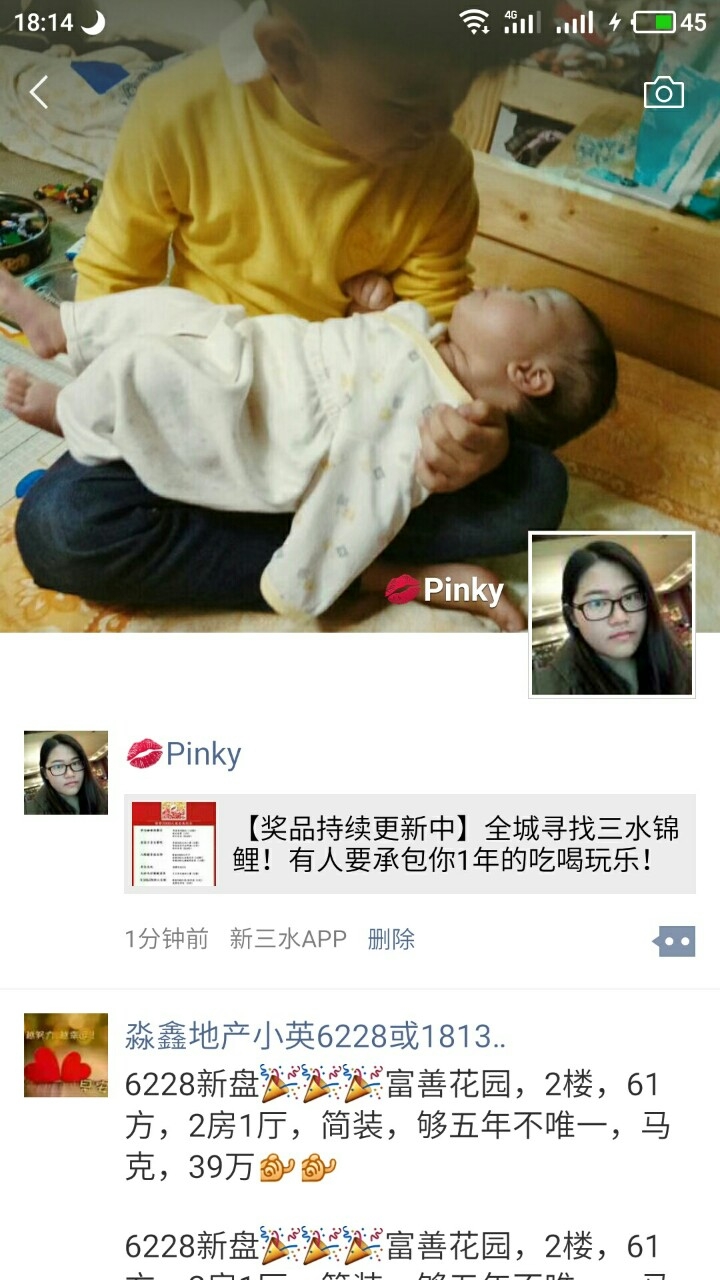Go back using the top-left arrow

point(39,93)
